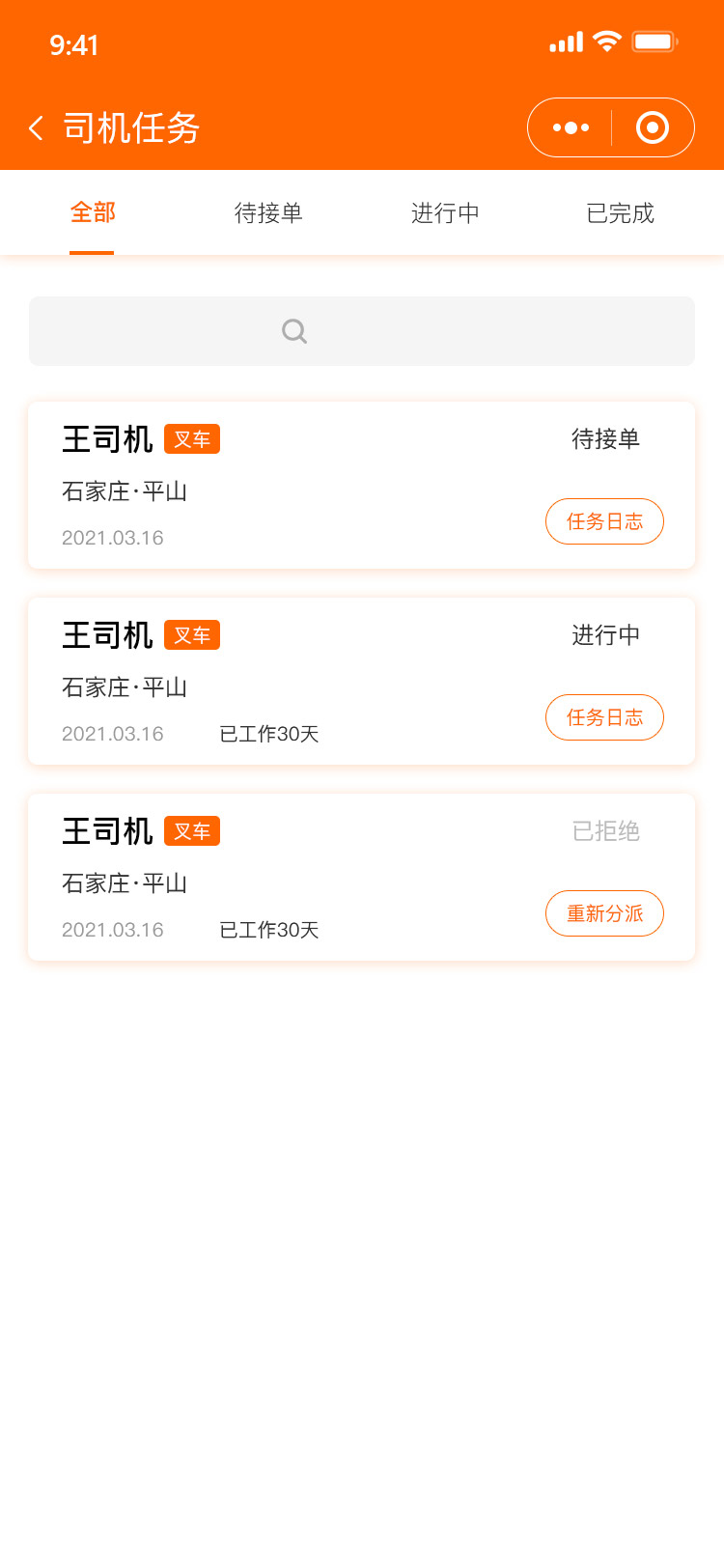Viewport: 724px width, 1568px height.
Task: Switch to the 进行中 tab
Action: pos(445,212)
